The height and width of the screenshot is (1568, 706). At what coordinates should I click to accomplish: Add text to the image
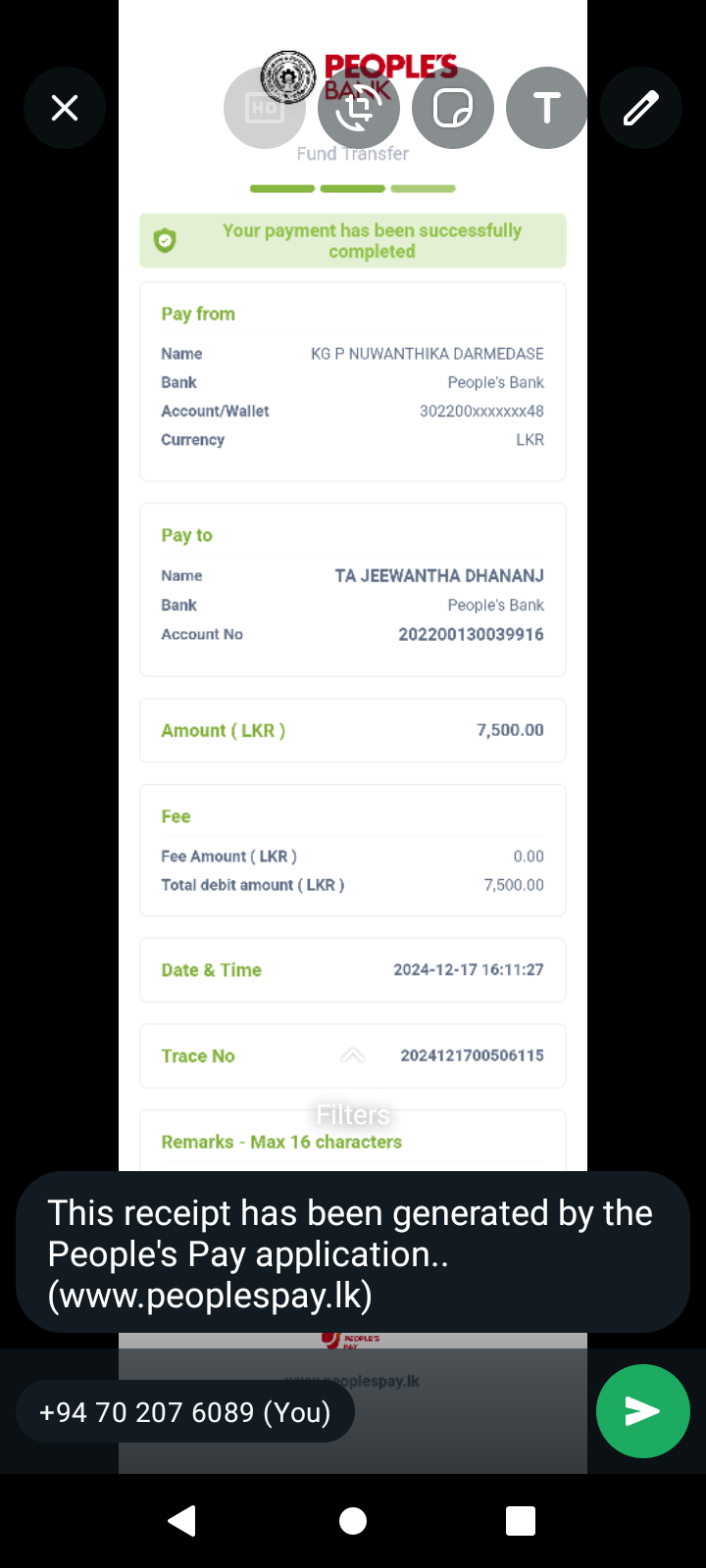[547, 108]
